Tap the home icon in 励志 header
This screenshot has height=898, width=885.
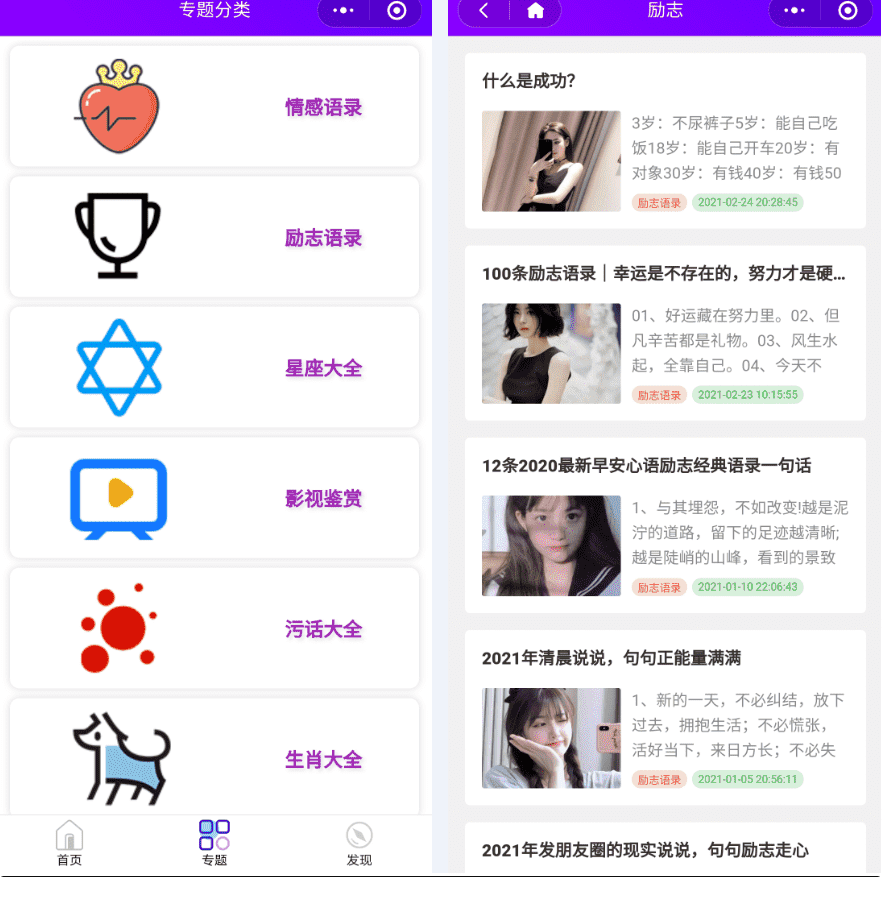coord(536,10)
